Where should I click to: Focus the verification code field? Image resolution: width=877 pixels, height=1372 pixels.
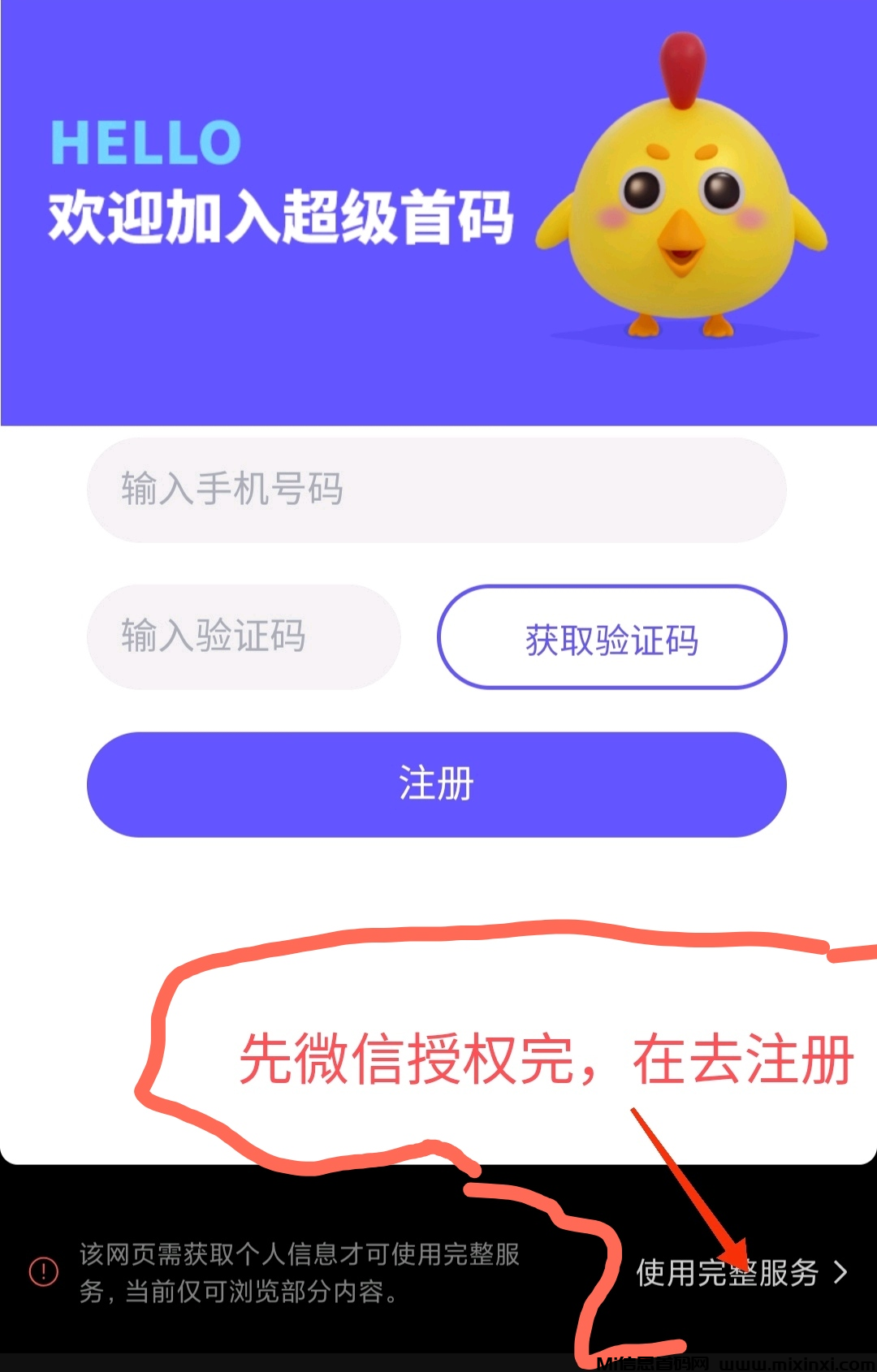[x=243, y=636]
